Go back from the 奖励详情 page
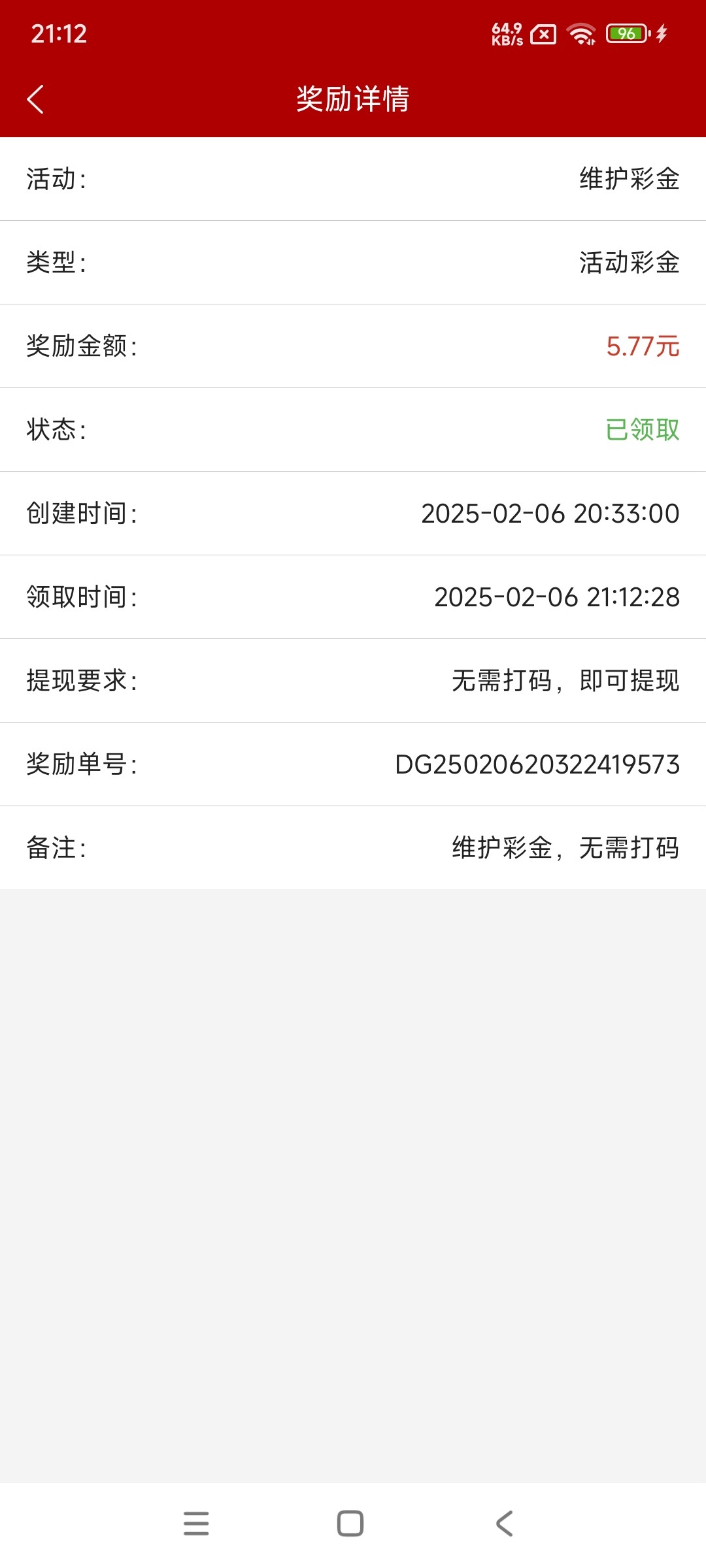 (x=35, y=99)
